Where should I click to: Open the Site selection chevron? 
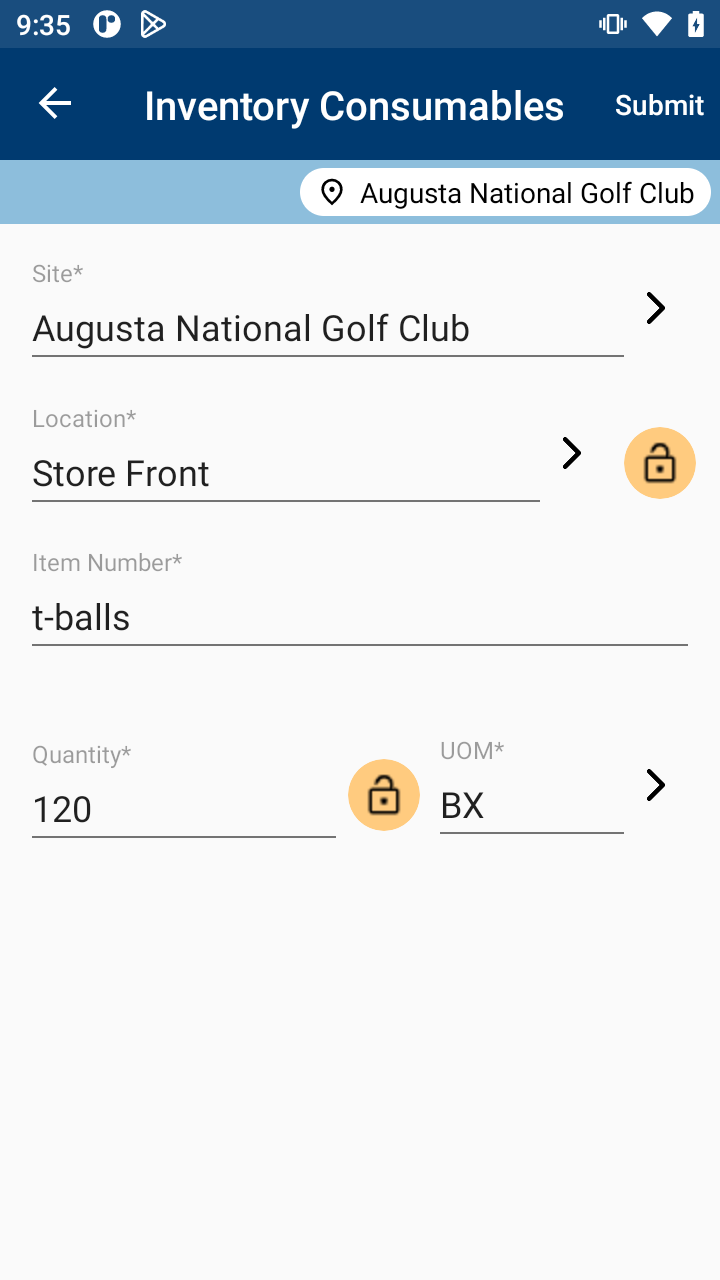(x=655, y=308)
